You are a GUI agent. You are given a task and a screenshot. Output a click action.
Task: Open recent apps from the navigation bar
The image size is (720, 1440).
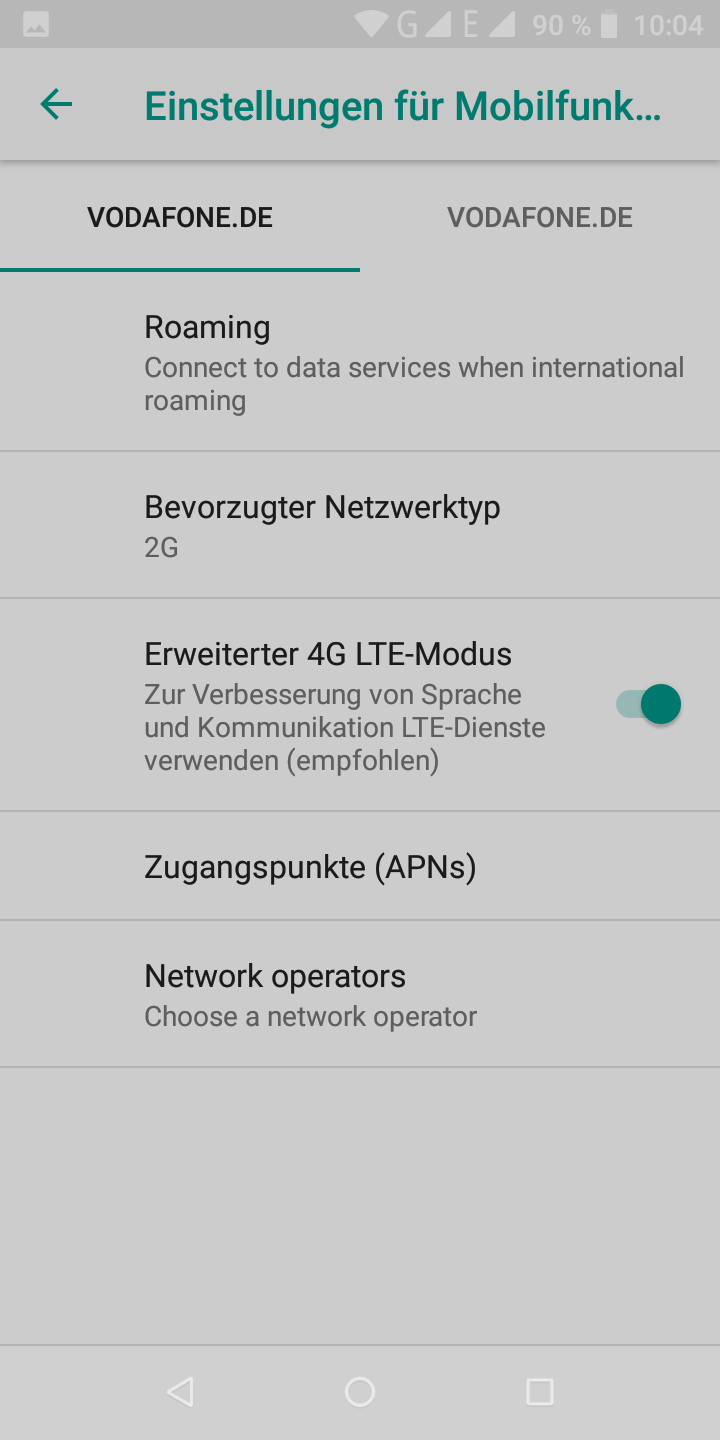coord(540,1392)
